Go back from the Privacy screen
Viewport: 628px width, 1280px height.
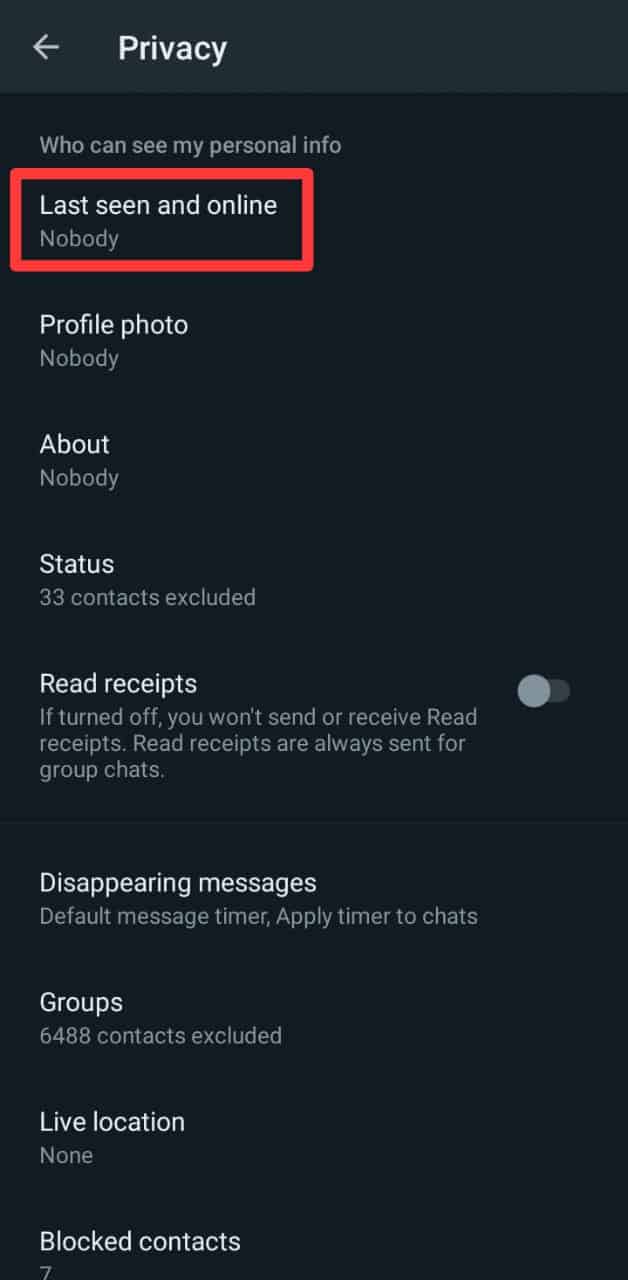click(x=46, y=48)
